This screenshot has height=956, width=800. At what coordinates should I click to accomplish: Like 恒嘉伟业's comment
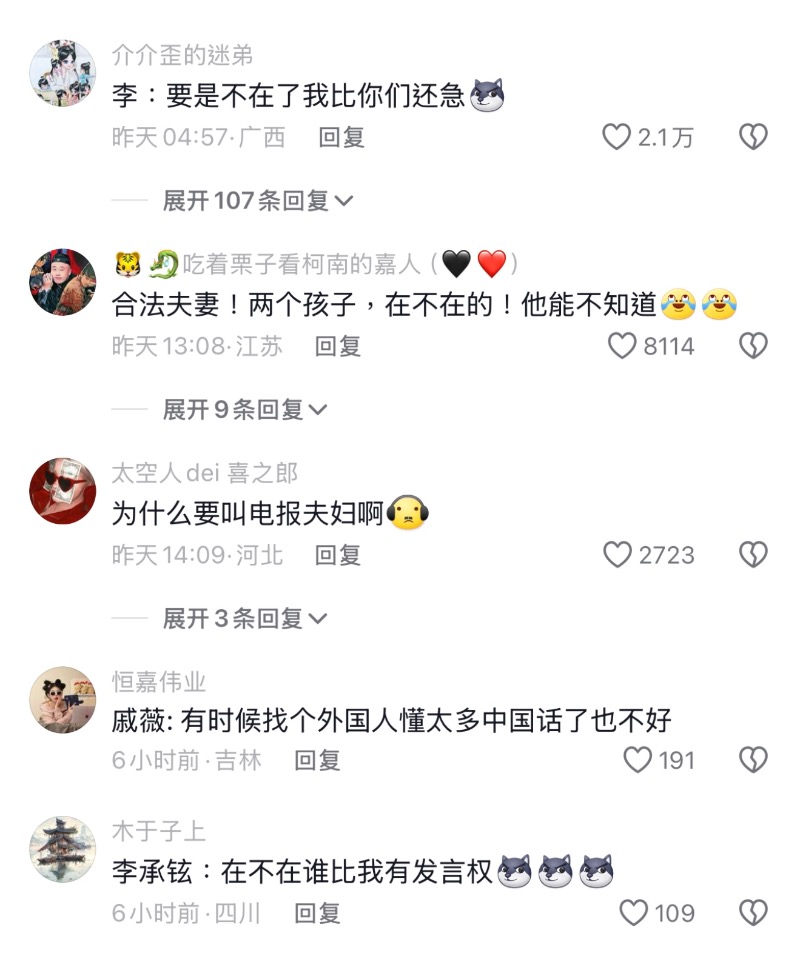point(637,760)
